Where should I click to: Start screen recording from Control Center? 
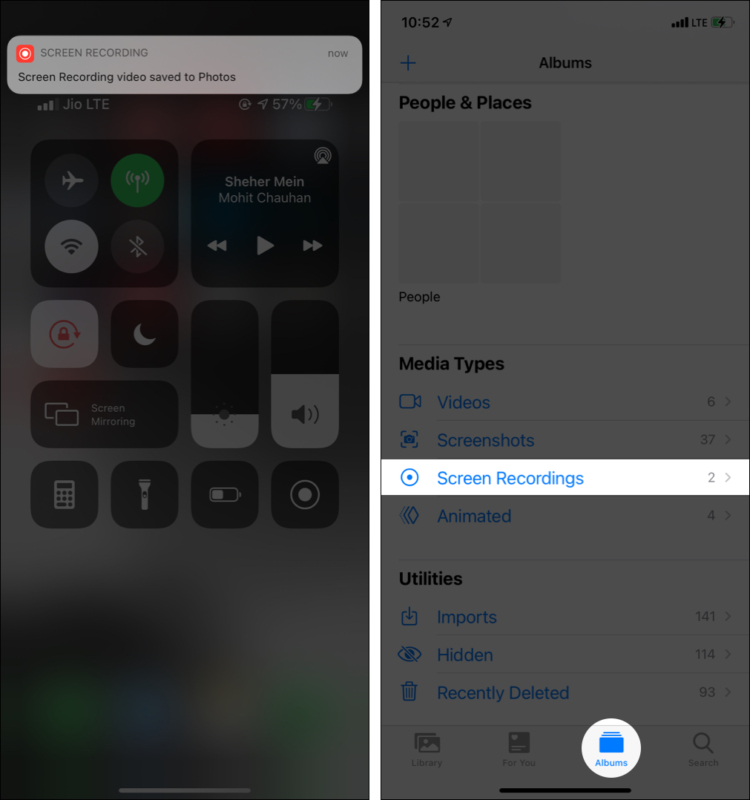coord(304,494)
